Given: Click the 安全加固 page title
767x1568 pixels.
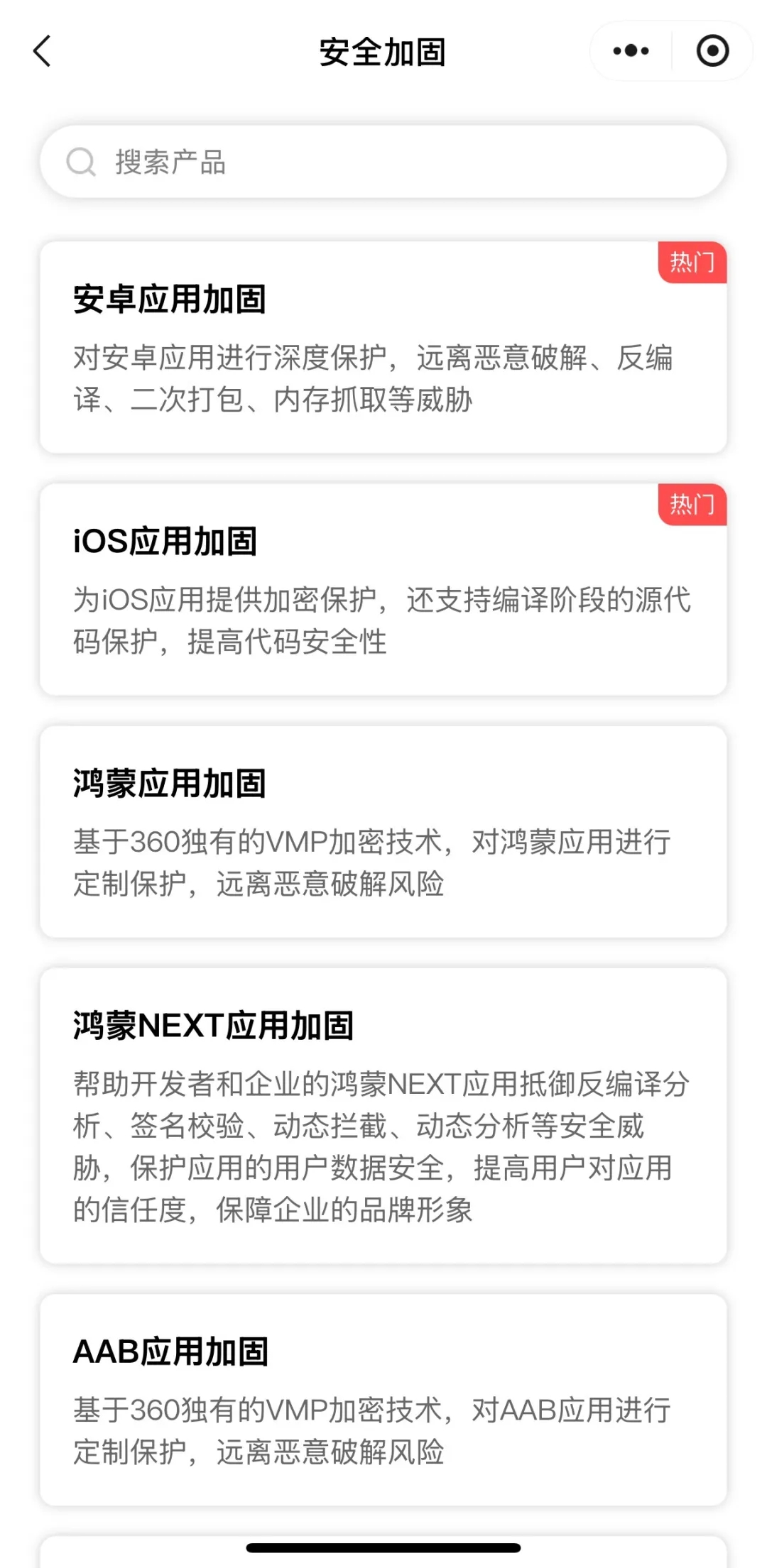Looking at the screenshot, I should pyautogui.click(x=382, y=51).
